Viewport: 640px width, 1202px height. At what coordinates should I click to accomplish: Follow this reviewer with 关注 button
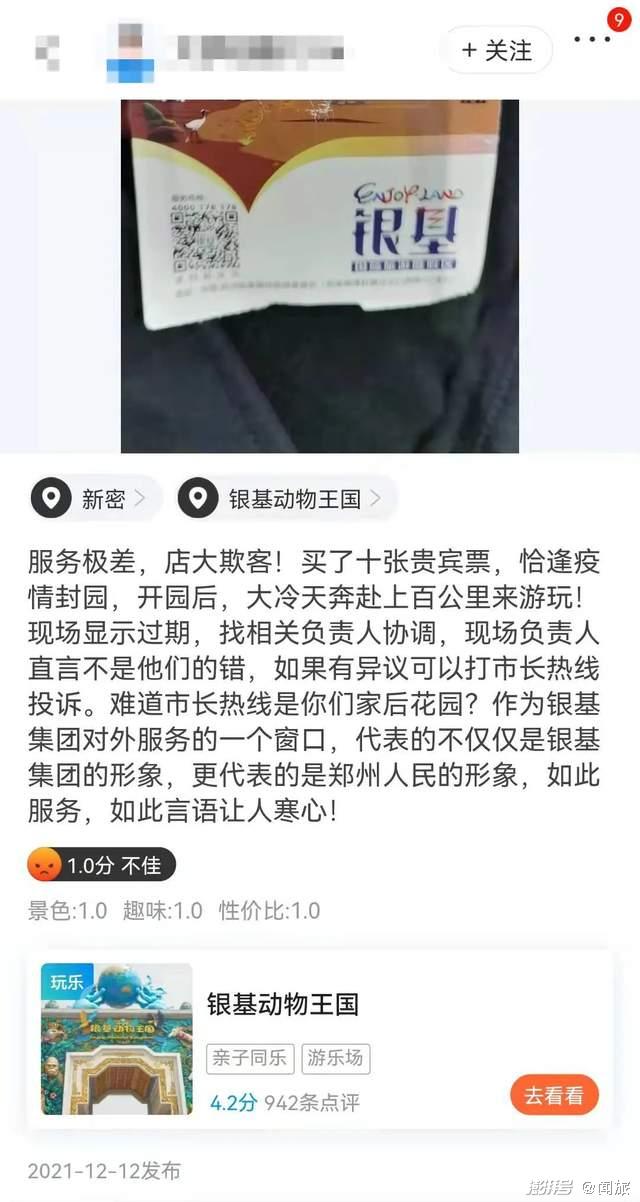click(497, 51)
